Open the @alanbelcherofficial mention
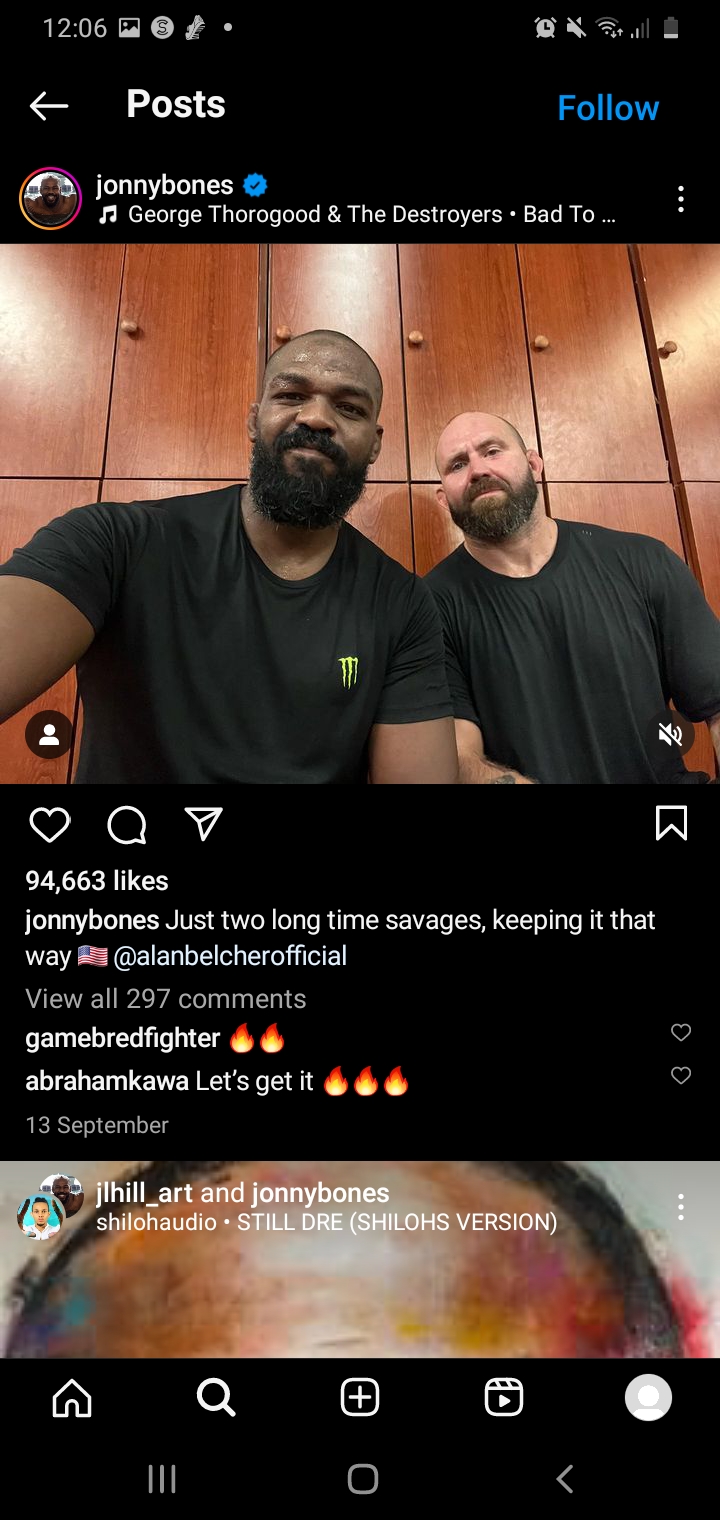Screen dimensions: 720x1520 [230, 956]
